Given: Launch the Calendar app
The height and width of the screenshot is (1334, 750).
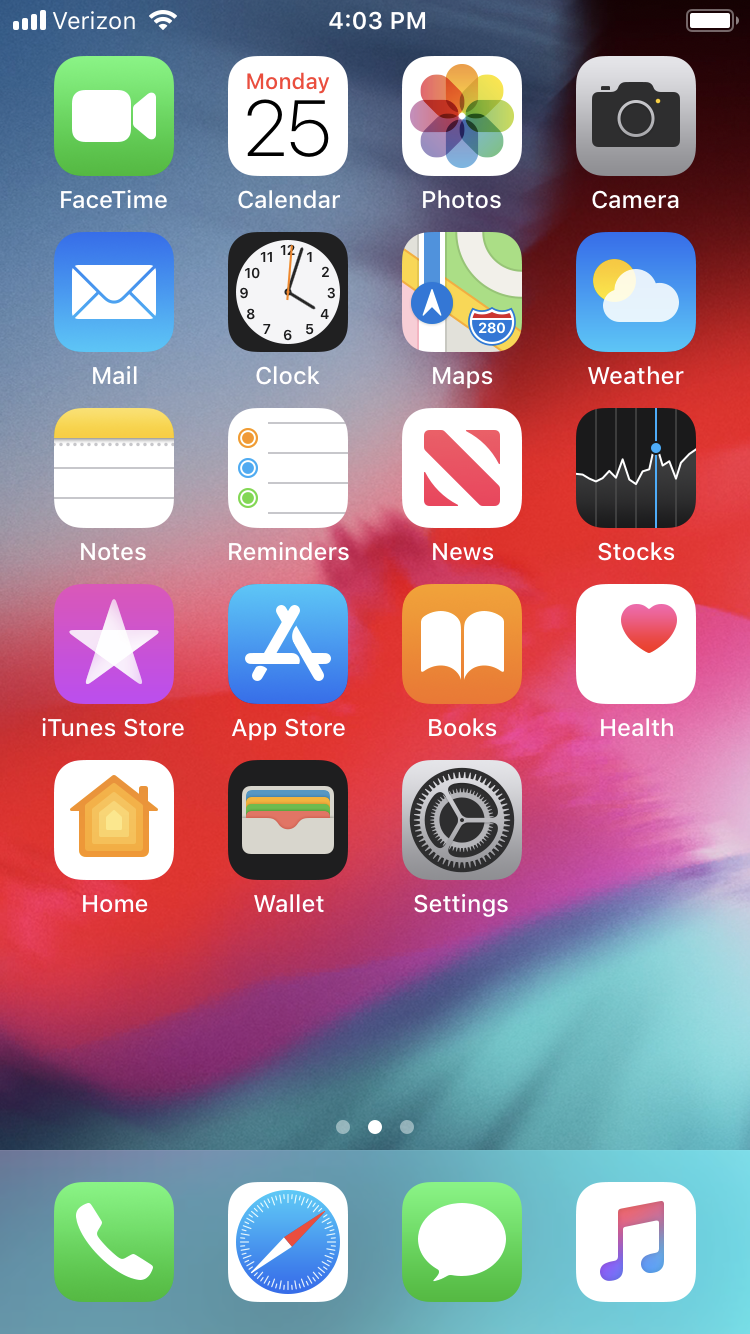Looking at the screenshot, I should [288, 116].
